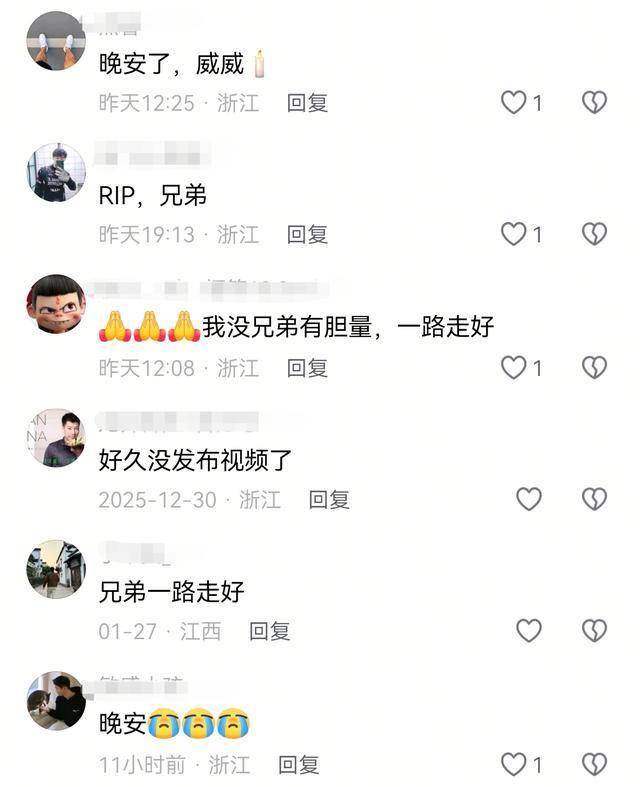Viewport: 640px width, 787px height.
Task: Like the comment "我没兄弟有胆量，一路走好"
Action: point(513,368)
